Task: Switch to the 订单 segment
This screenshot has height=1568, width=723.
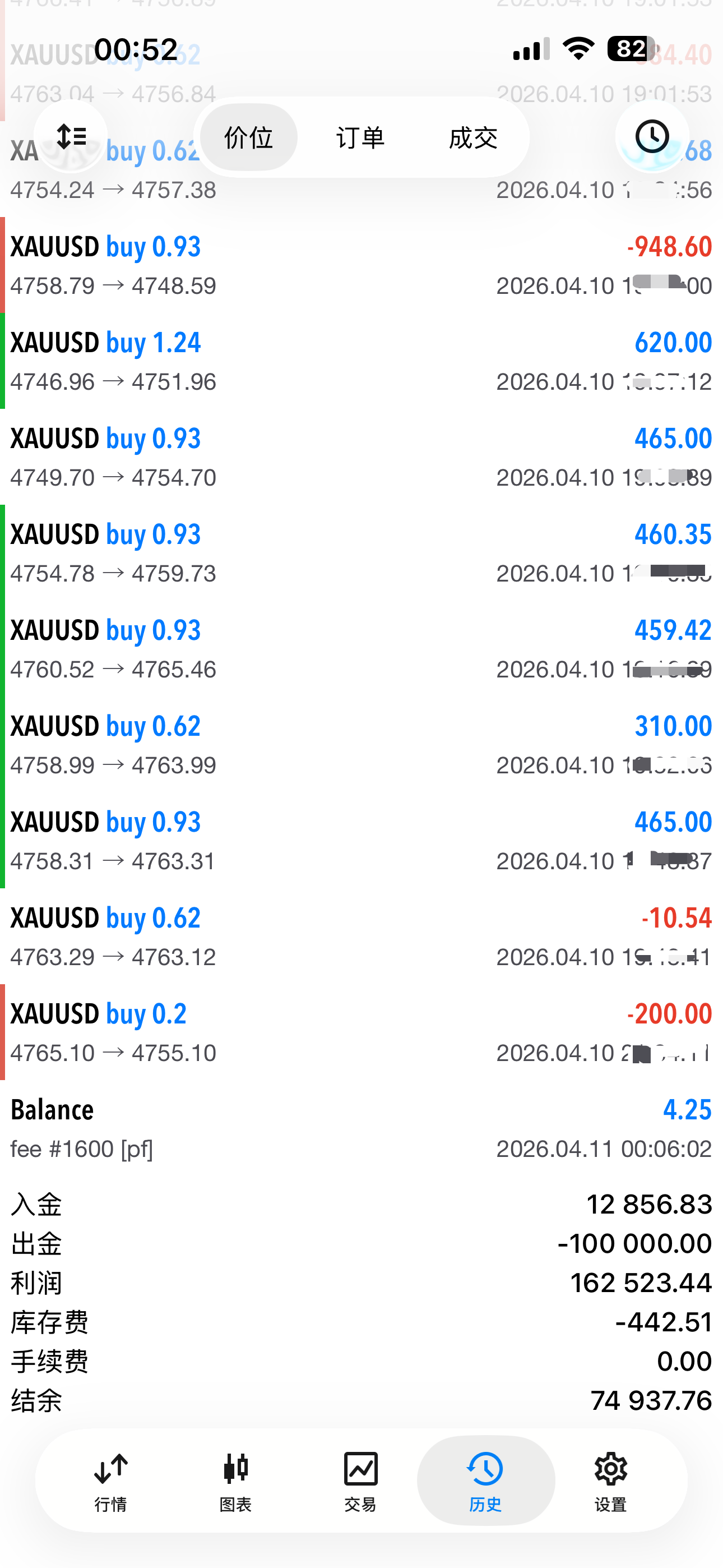Action: [360, 137]
